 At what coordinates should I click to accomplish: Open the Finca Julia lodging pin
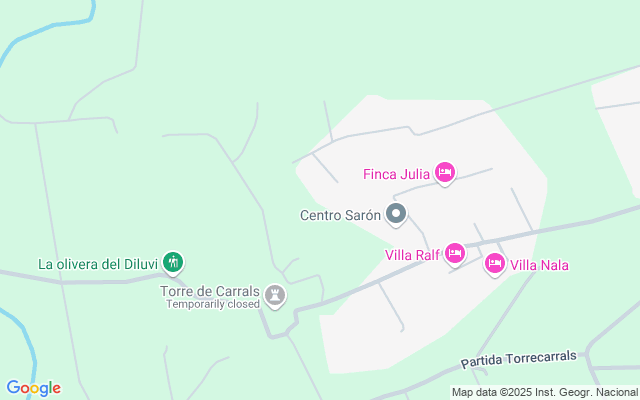[x=445, y=173]
